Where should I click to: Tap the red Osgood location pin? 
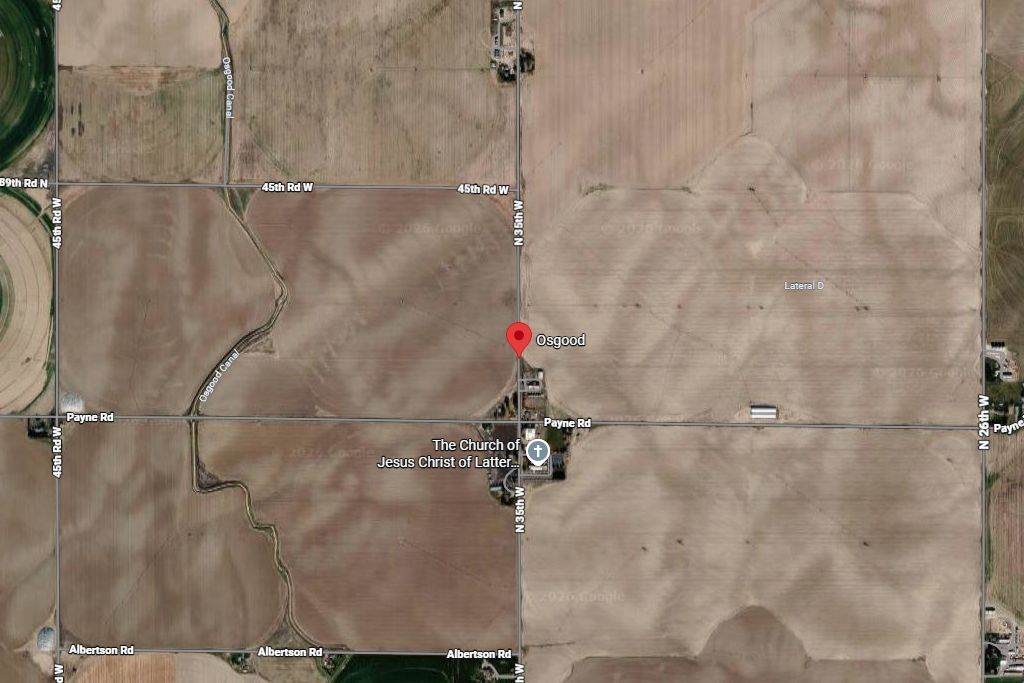(518, 337)
